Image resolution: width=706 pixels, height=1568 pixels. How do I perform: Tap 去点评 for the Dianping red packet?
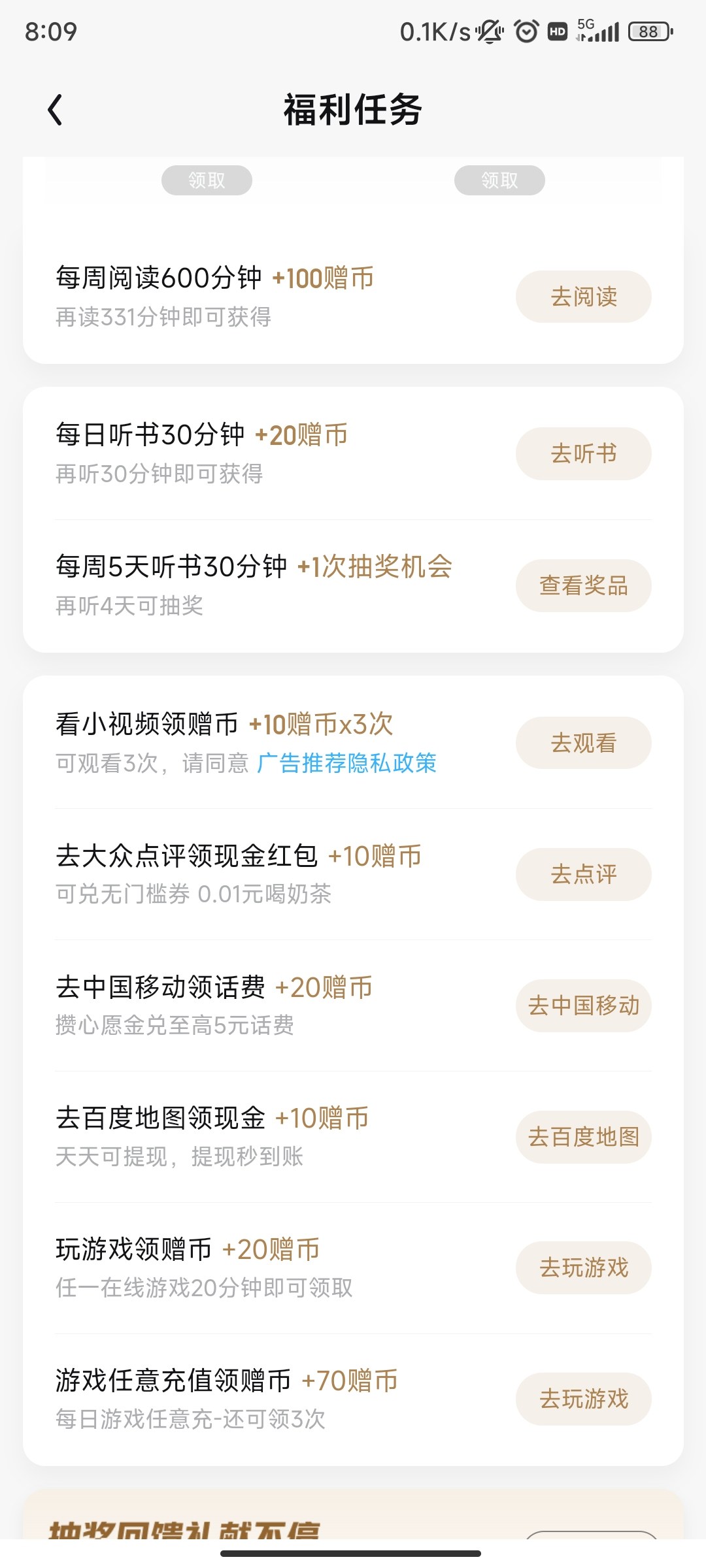(583, 874)
